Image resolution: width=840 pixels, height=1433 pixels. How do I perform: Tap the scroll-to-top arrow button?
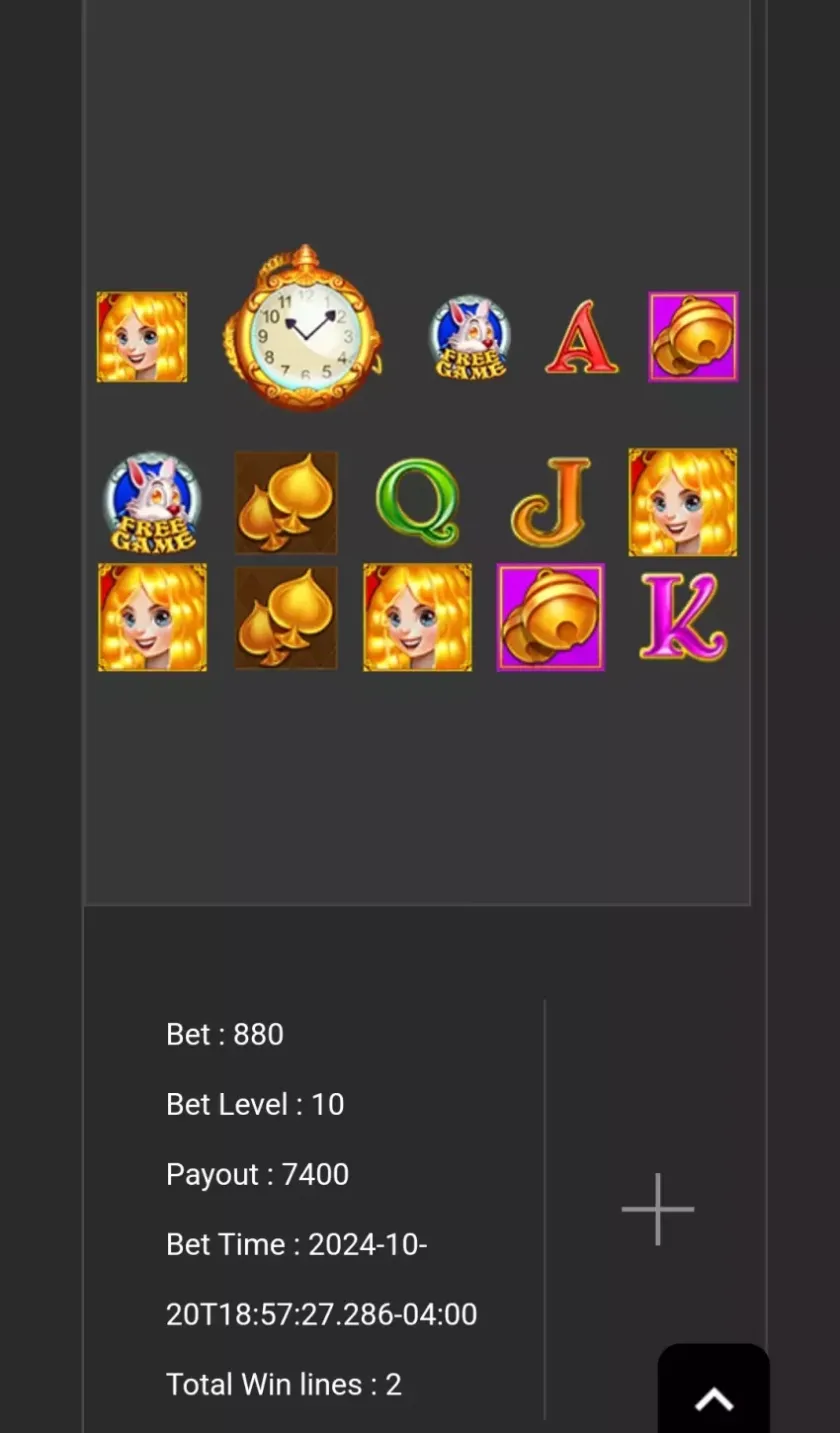coord(713,1395)
